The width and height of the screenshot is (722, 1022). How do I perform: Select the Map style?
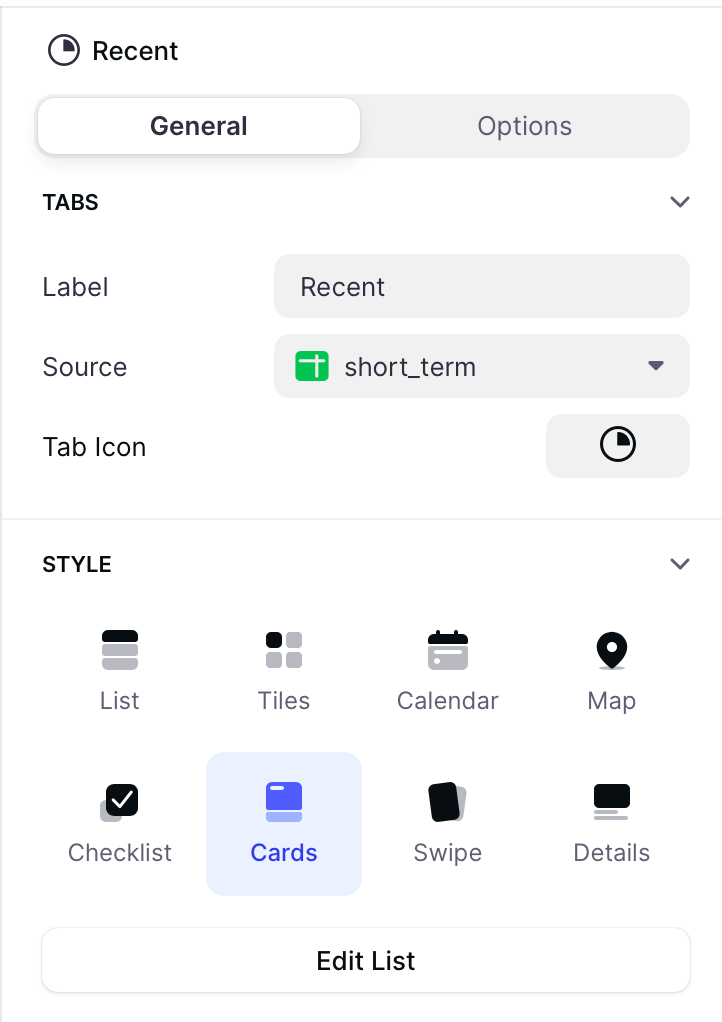[x=611, y=670]
